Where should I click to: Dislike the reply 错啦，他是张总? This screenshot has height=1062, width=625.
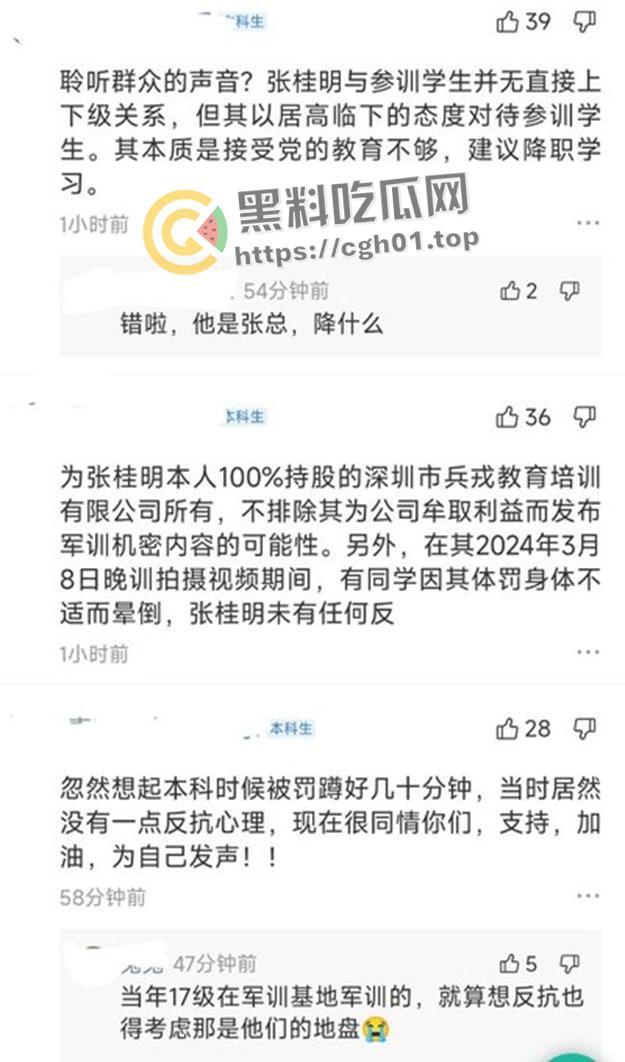[x=569, y=291]
